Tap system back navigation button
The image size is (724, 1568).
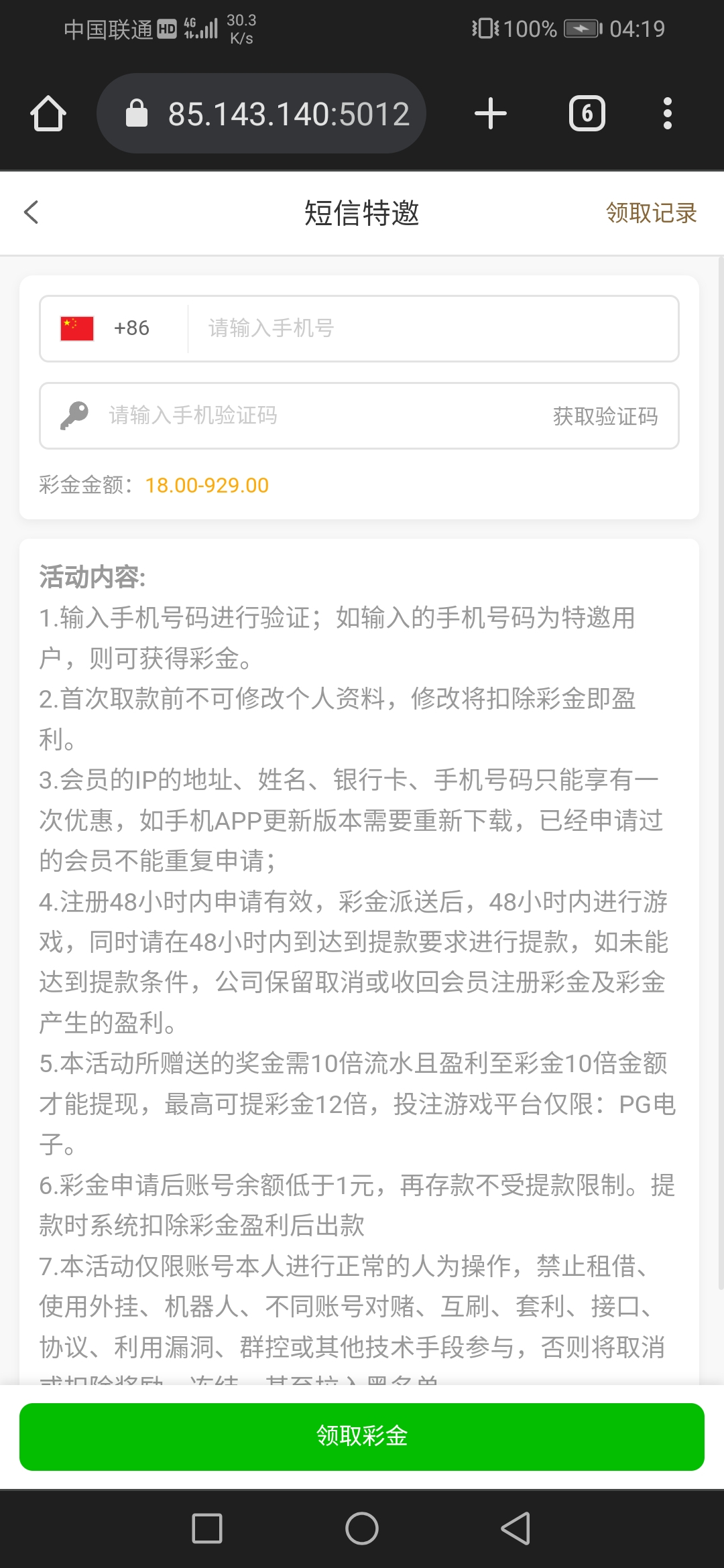[x=516, y=1528]
